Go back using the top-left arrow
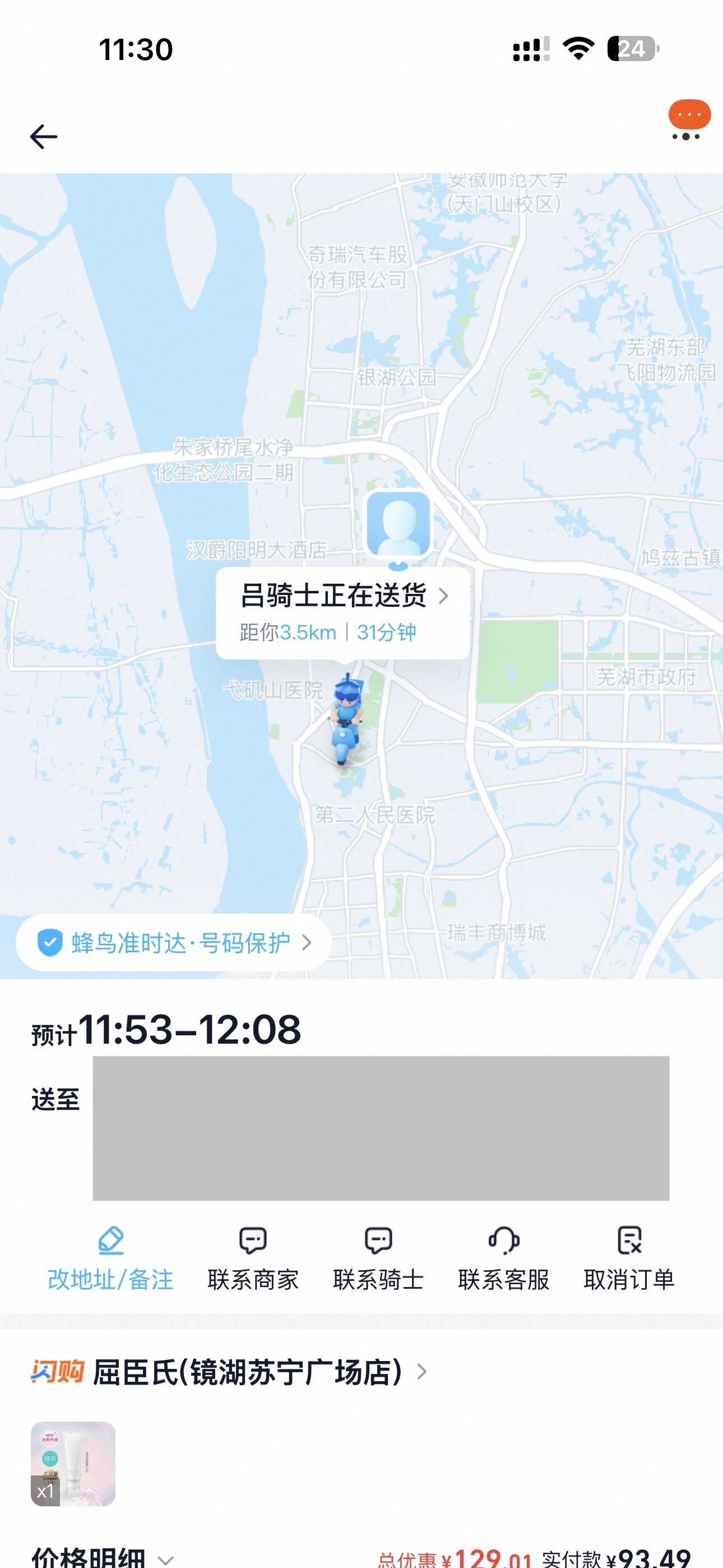The height and width of the screenshot is (1568, 723). pyautogui.click(x=44, y=136)
